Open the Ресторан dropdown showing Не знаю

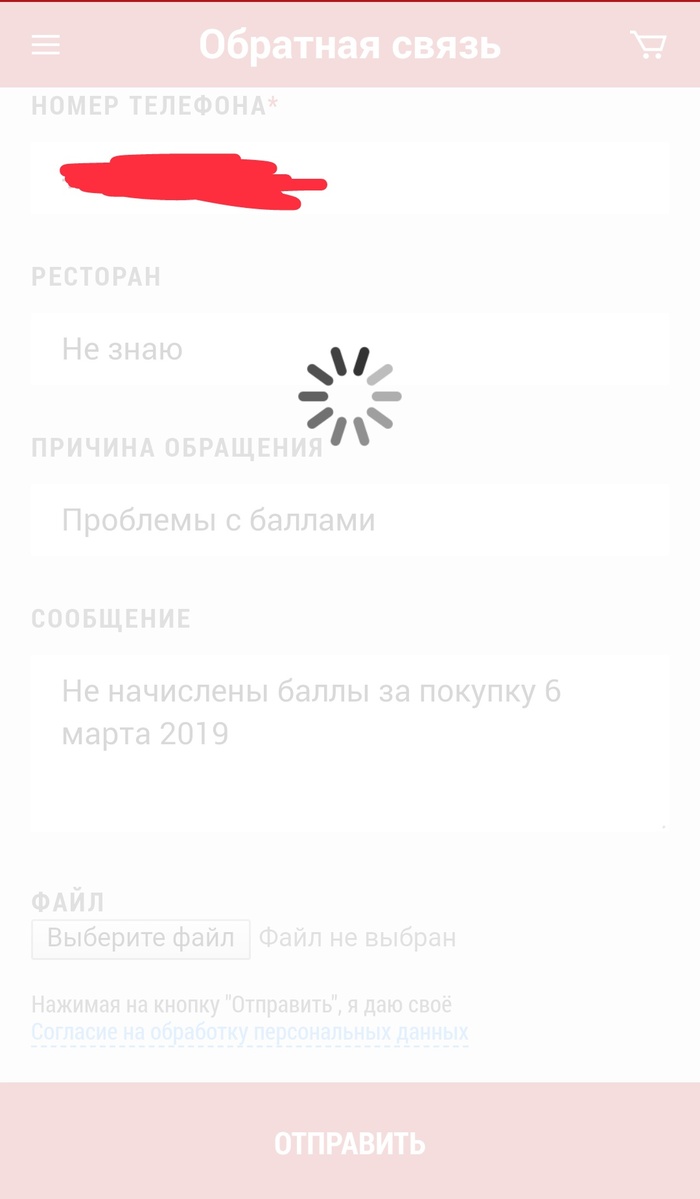click(x=350, y=349)
